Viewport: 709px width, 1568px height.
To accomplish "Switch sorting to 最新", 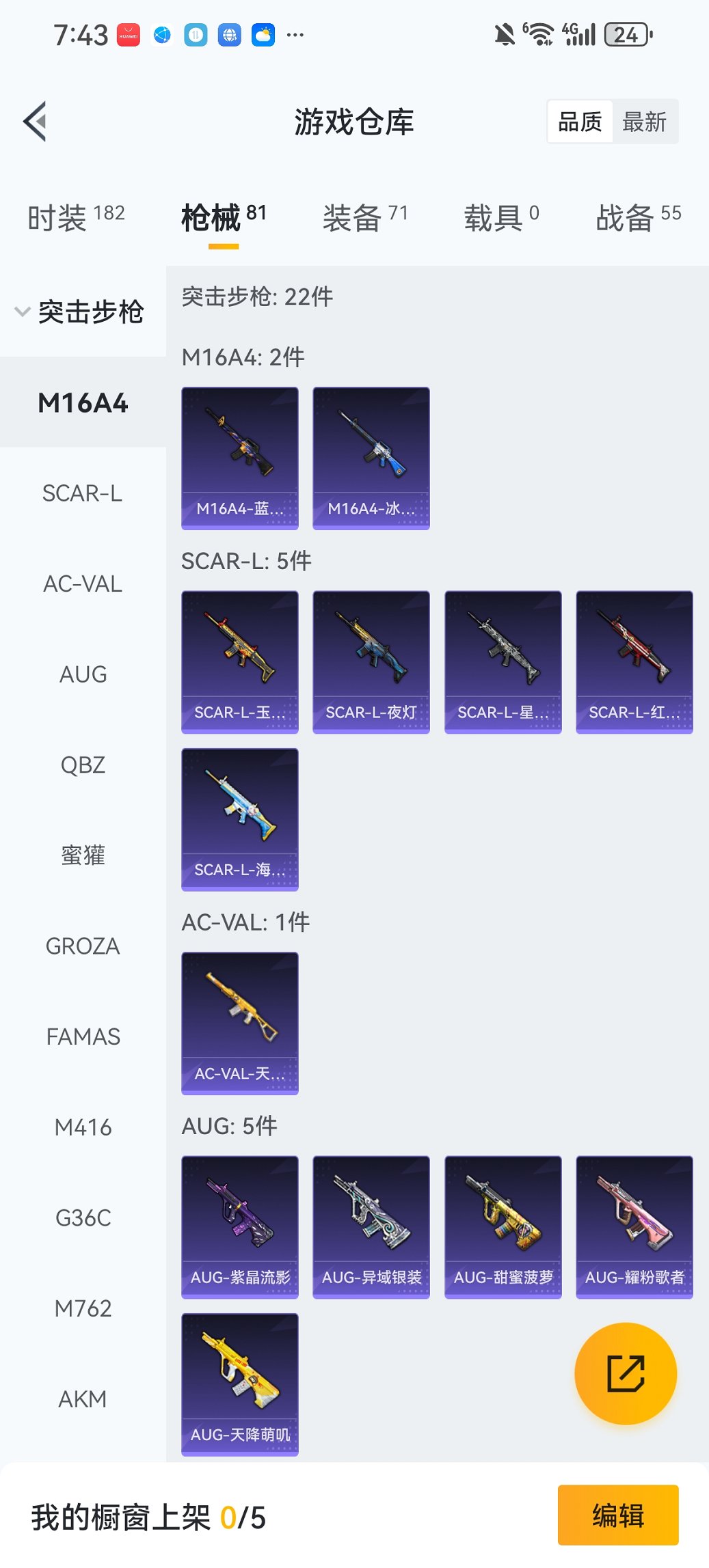I will [645, 120].
